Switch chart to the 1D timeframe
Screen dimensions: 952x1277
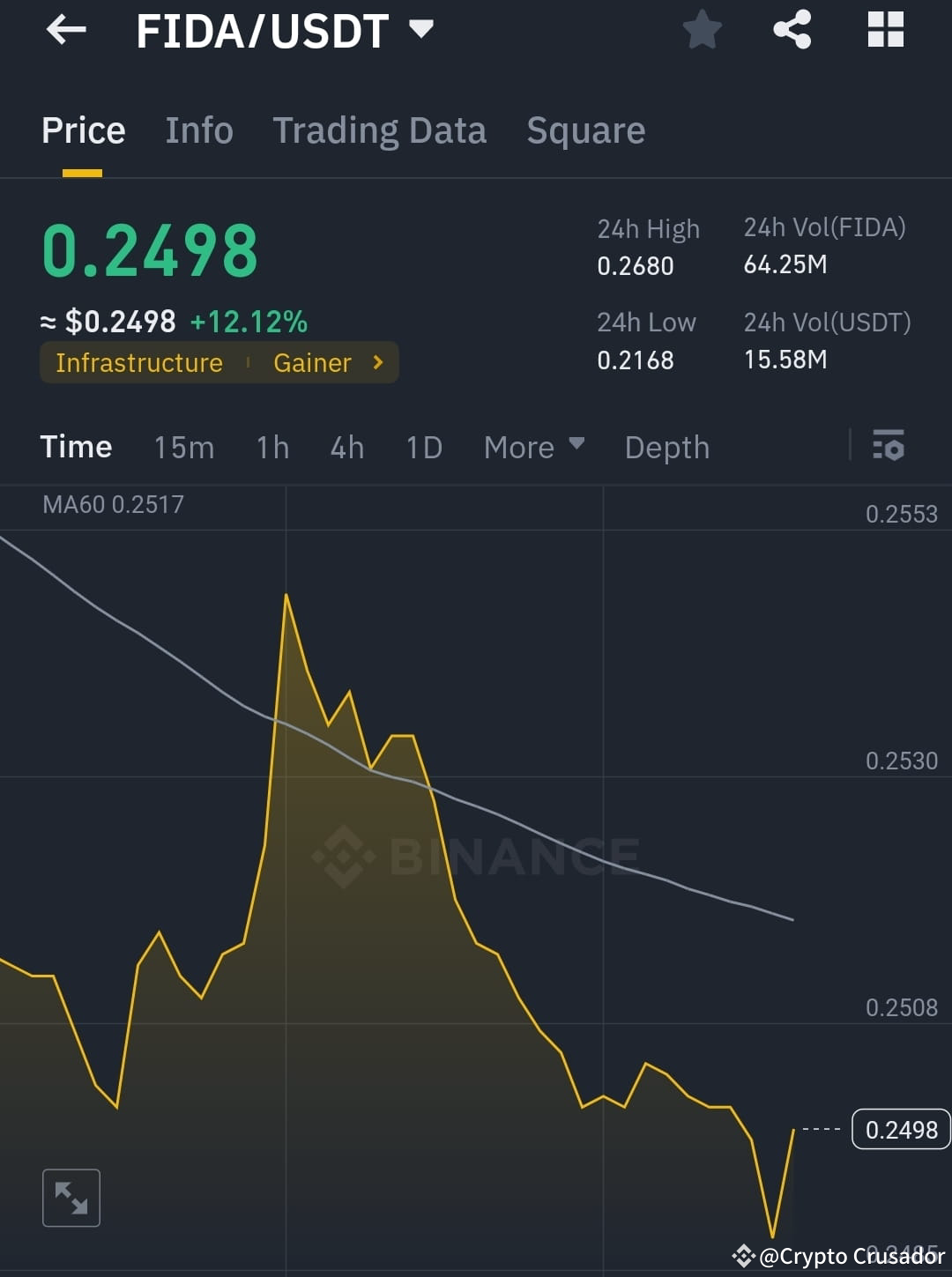tap(423, 448)
